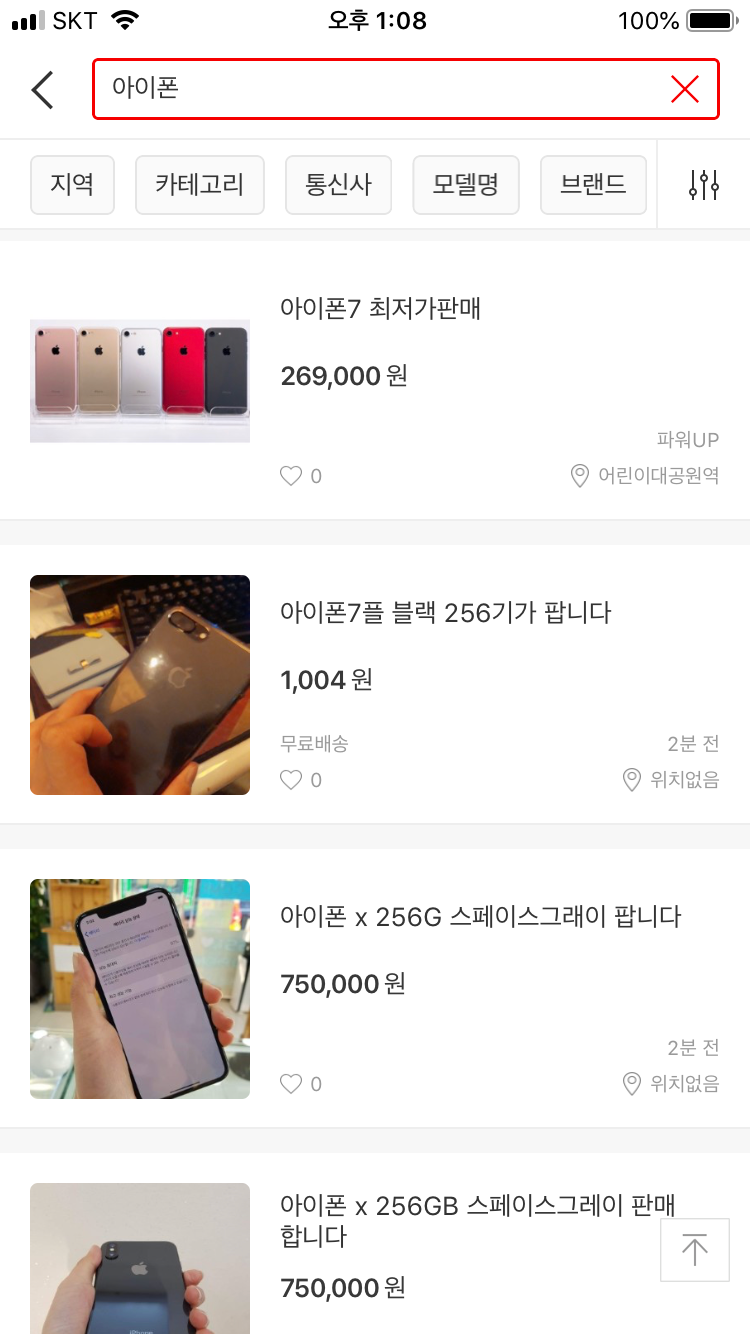Image resolution: width=750 pixels, height=1334 pixels.
Task: Select the 카테고리 filter chip
Action: point(200,185)
